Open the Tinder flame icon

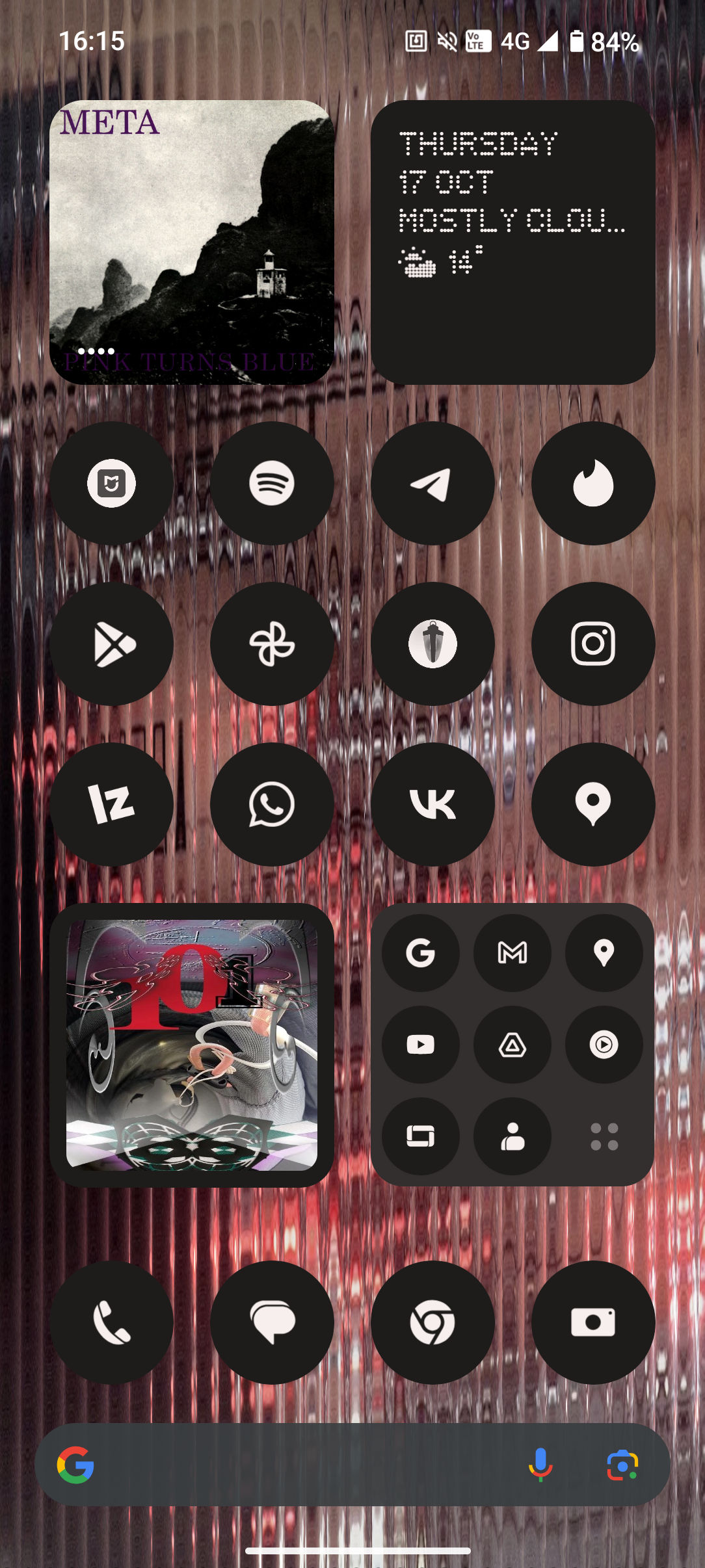[x=593, y=483]
